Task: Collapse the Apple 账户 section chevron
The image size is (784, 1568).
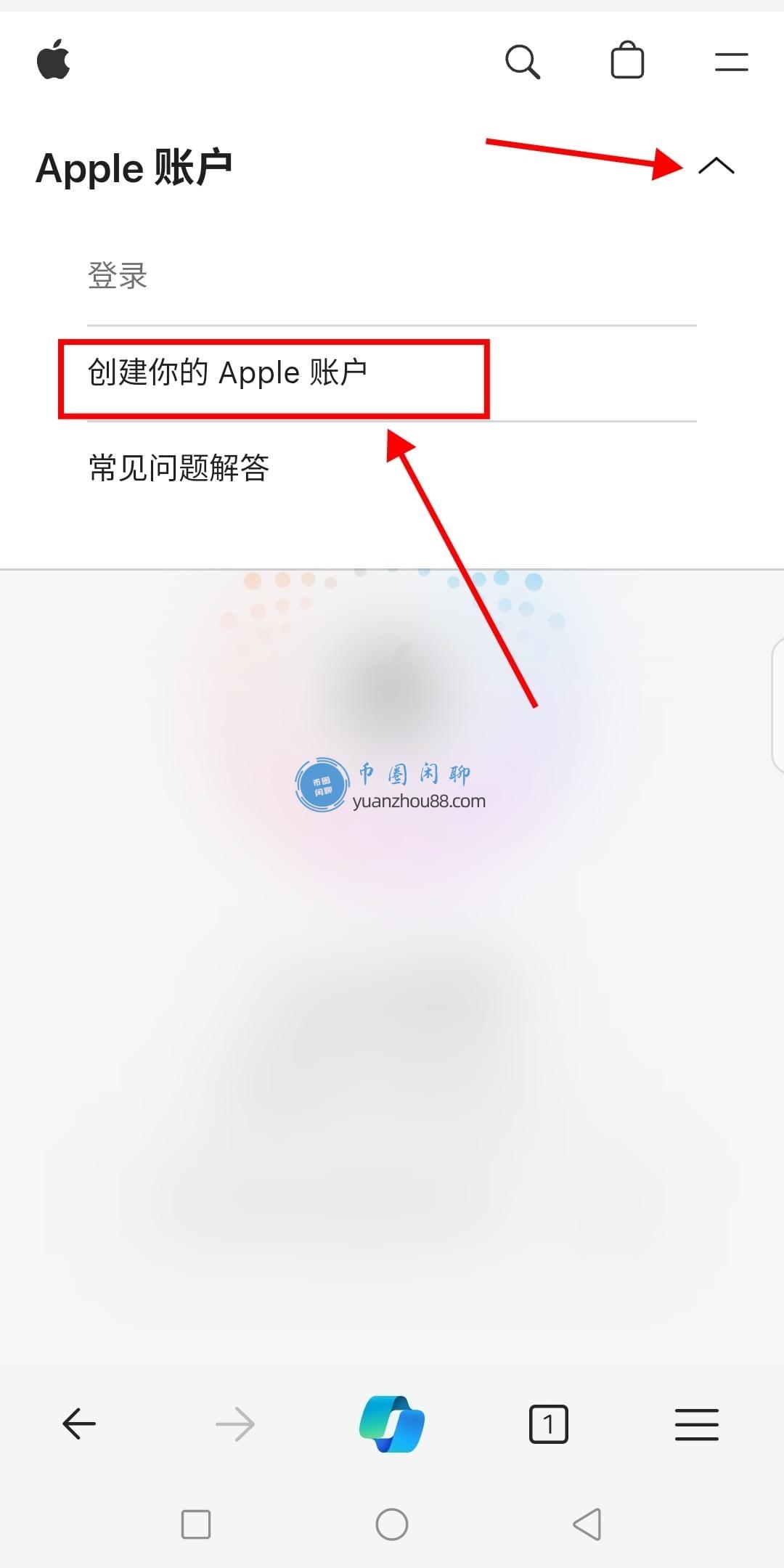Action: coord(716,166)
